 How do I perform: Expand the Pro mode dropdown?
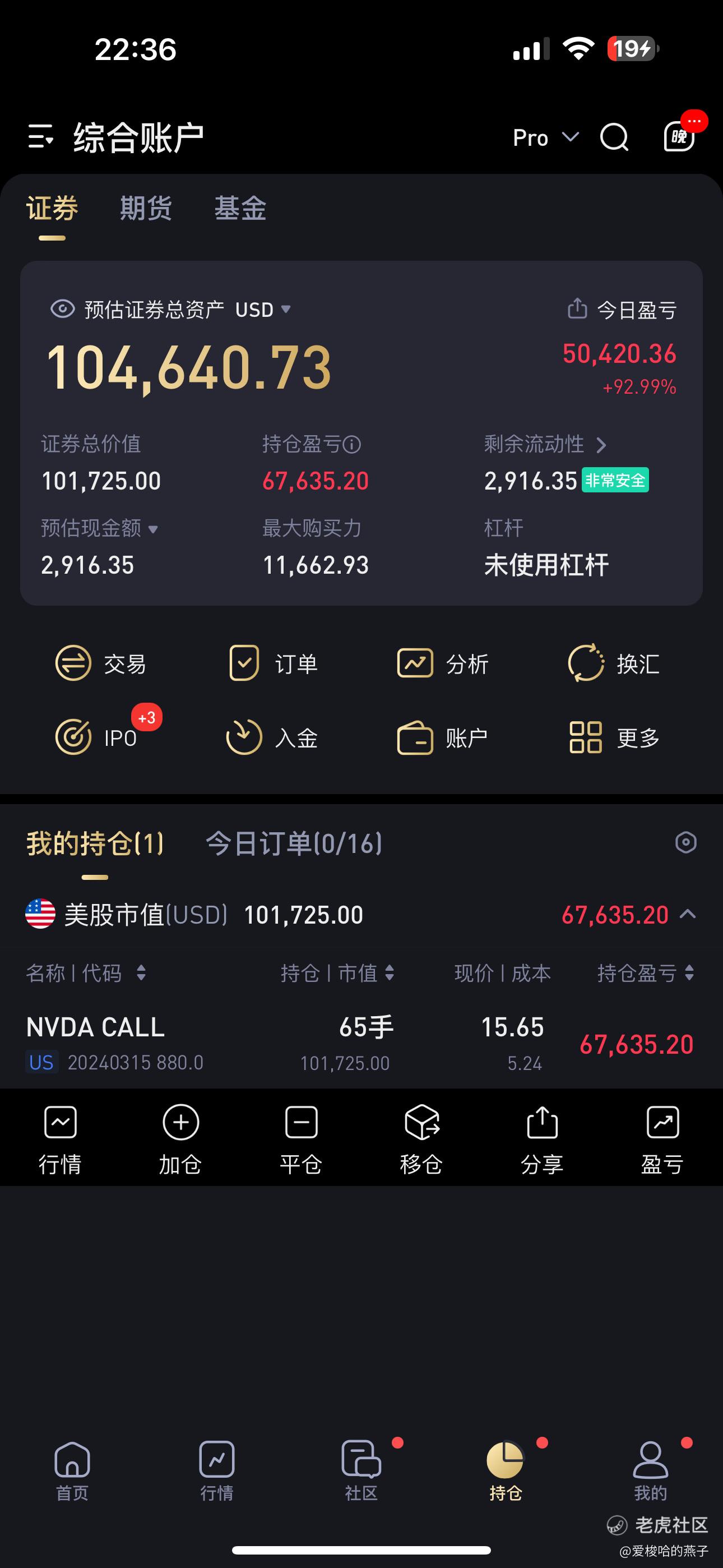(x=545, y=137)
